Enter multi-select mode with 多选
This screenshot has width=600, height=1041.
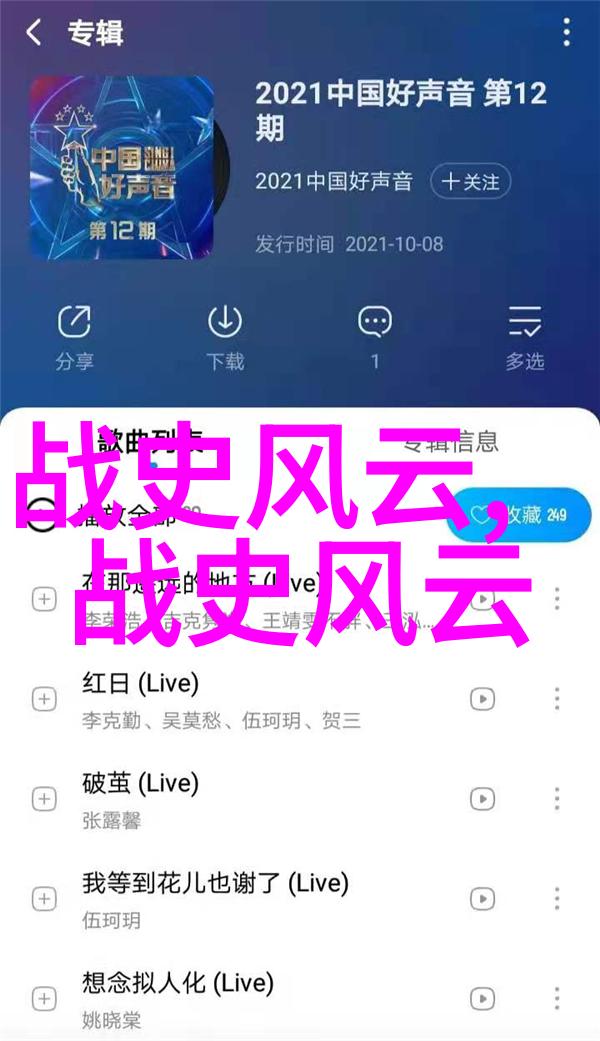[524, 337]
